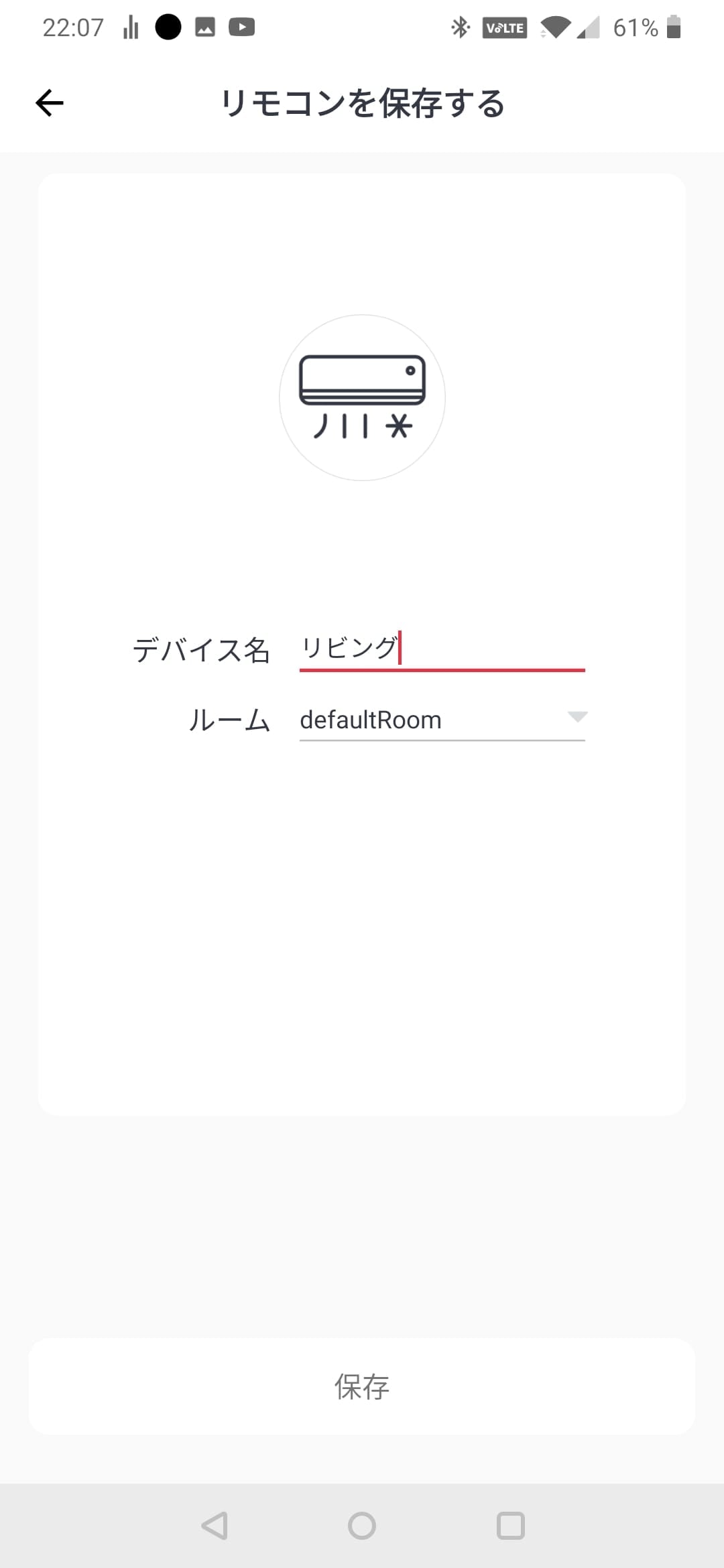This screenshot has height=1568, width=724.
Task: Open the recent apps overview
Action: pyautogui.click(x=510, y=1526)
